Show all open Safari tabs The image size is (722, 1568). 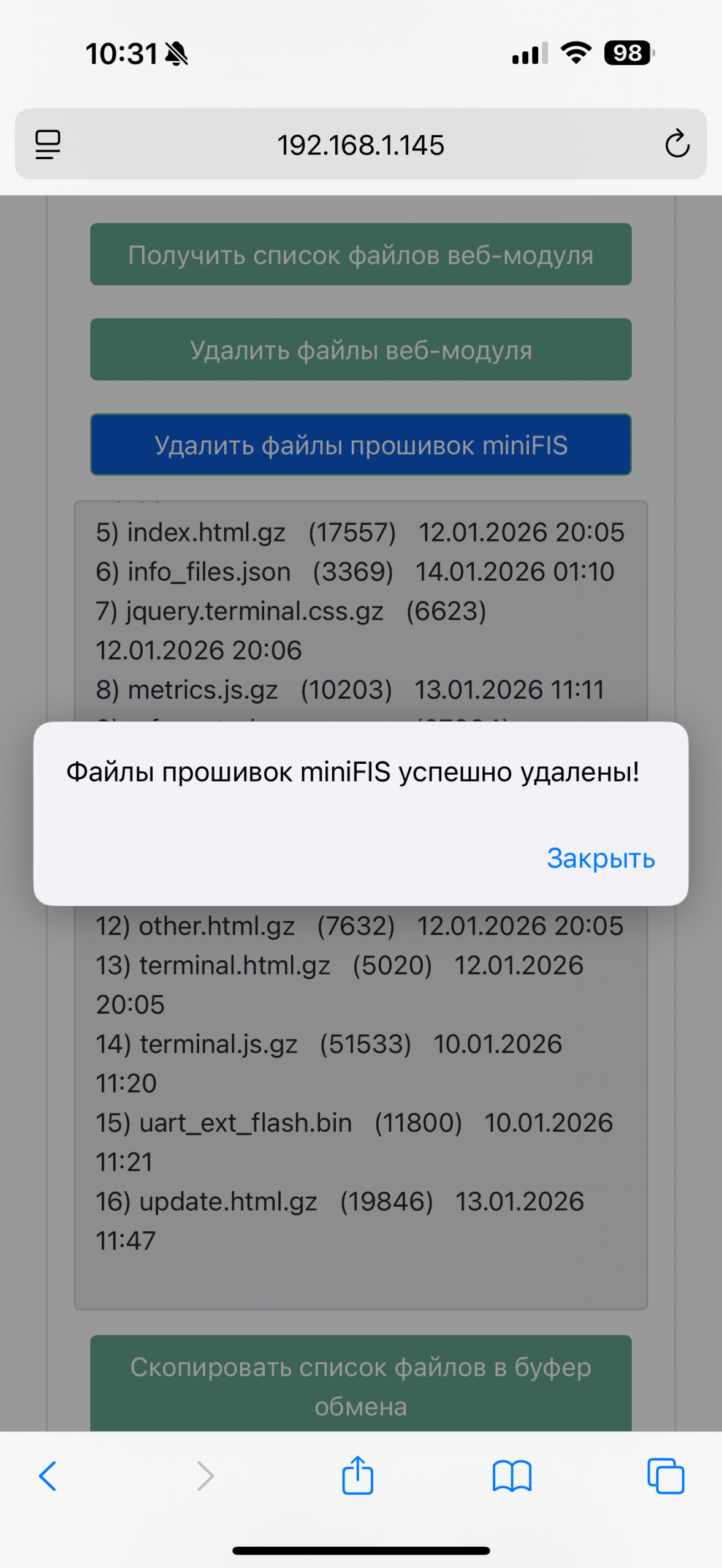coord(666,1476)
